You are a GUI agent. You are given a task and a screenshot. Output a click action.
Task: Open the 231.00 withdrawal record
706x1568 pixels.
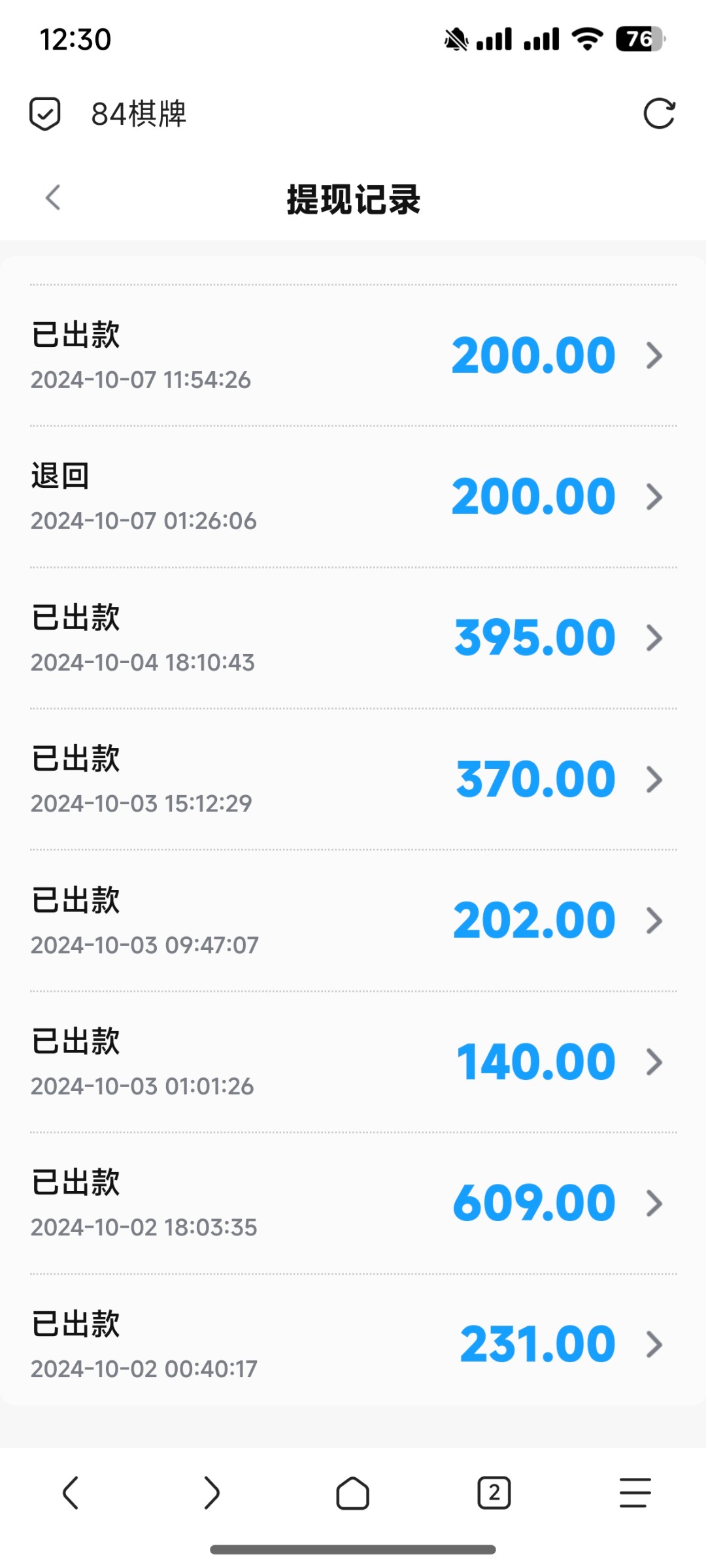click(353, 1344)
